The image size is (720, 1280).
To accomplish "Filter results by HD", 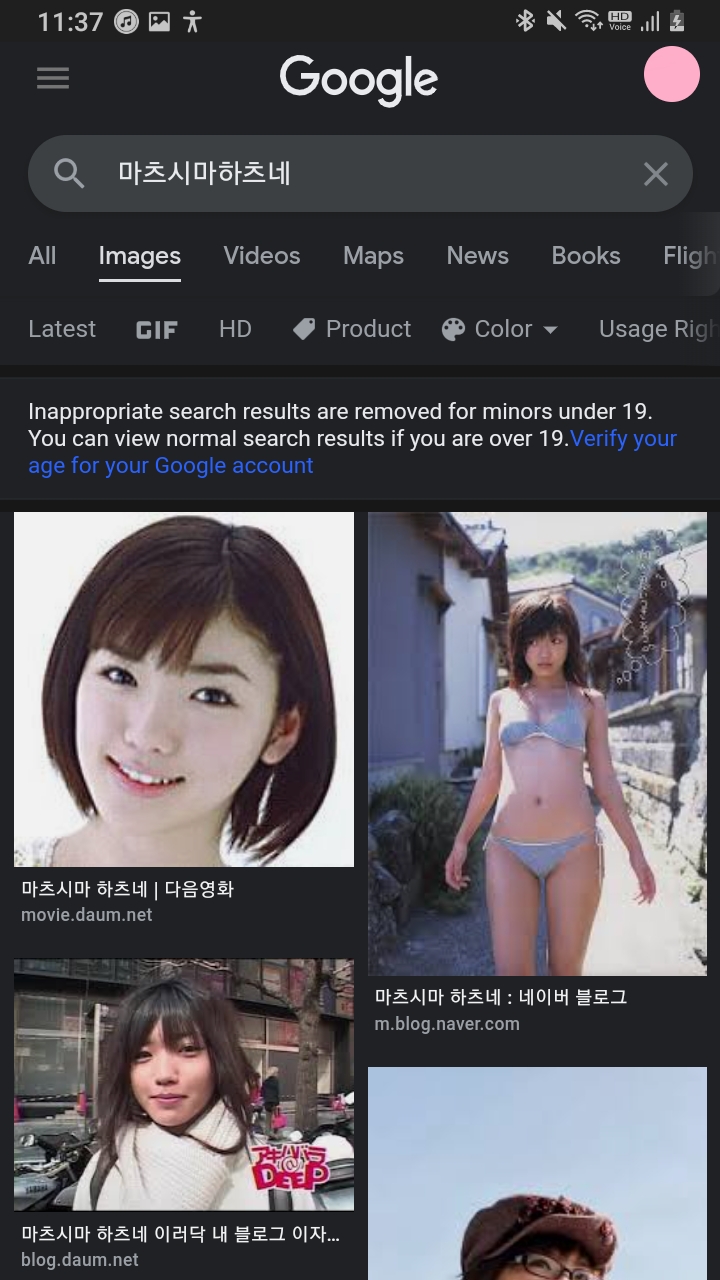I will (235, 329).
